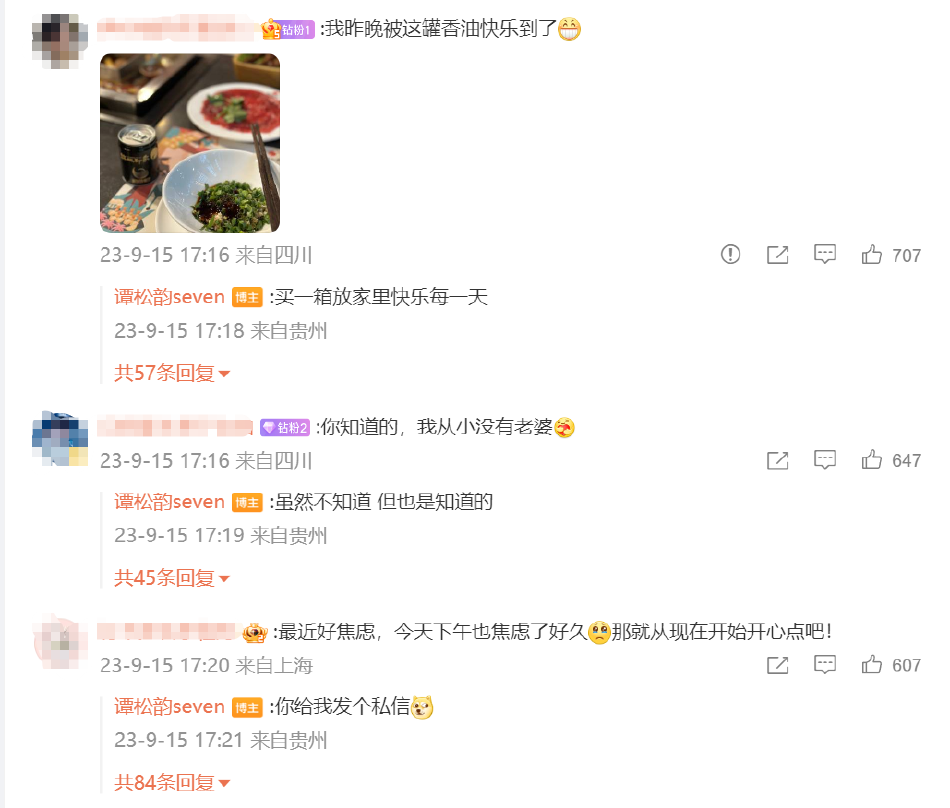Screen dimensions: 950x808
Task: Open 谭松韵seven profile from reply 买一箱放家里快乐每一天
Action: click(169, 297)
